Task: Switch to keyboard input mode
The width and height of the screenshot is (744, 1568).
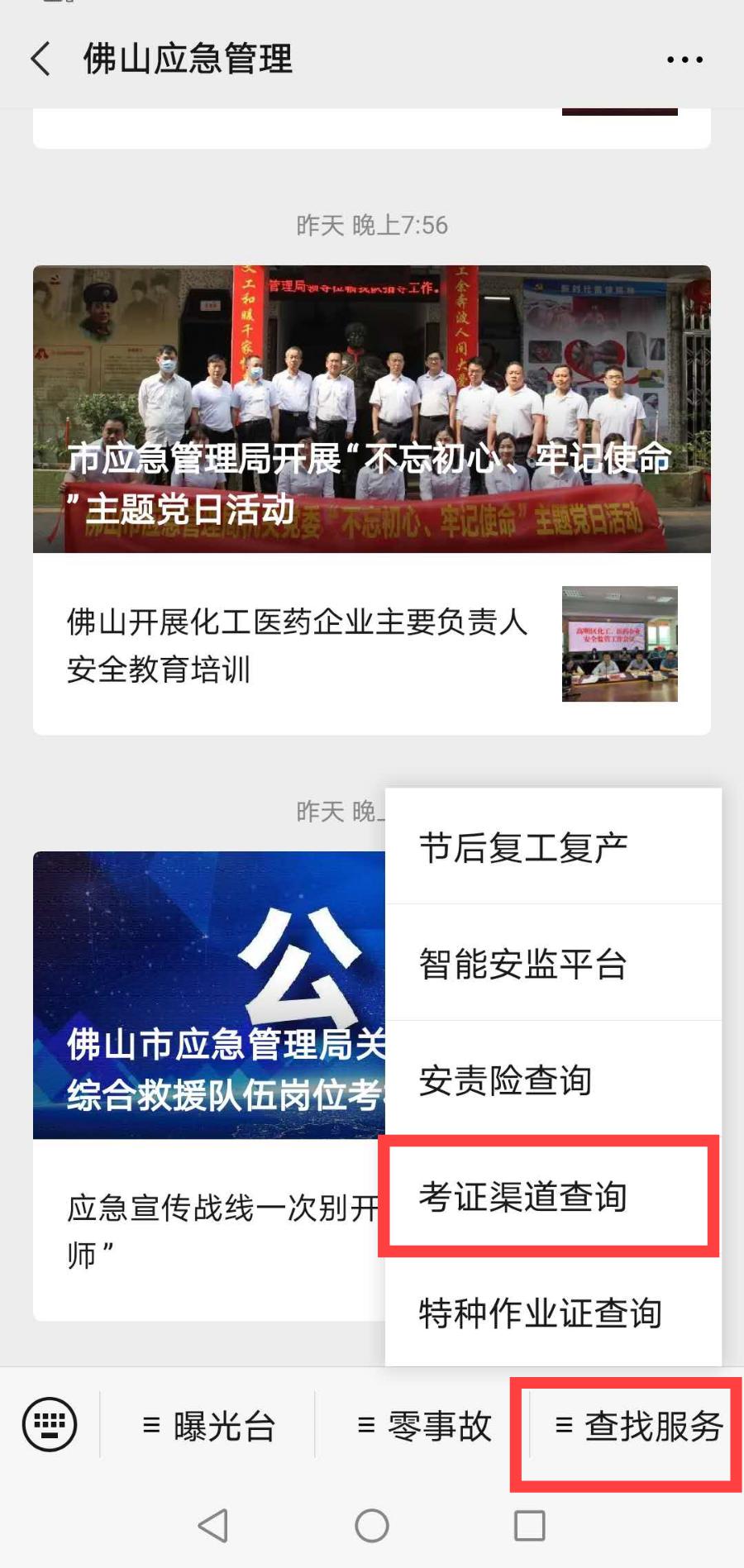Action: click(50, 1424)
